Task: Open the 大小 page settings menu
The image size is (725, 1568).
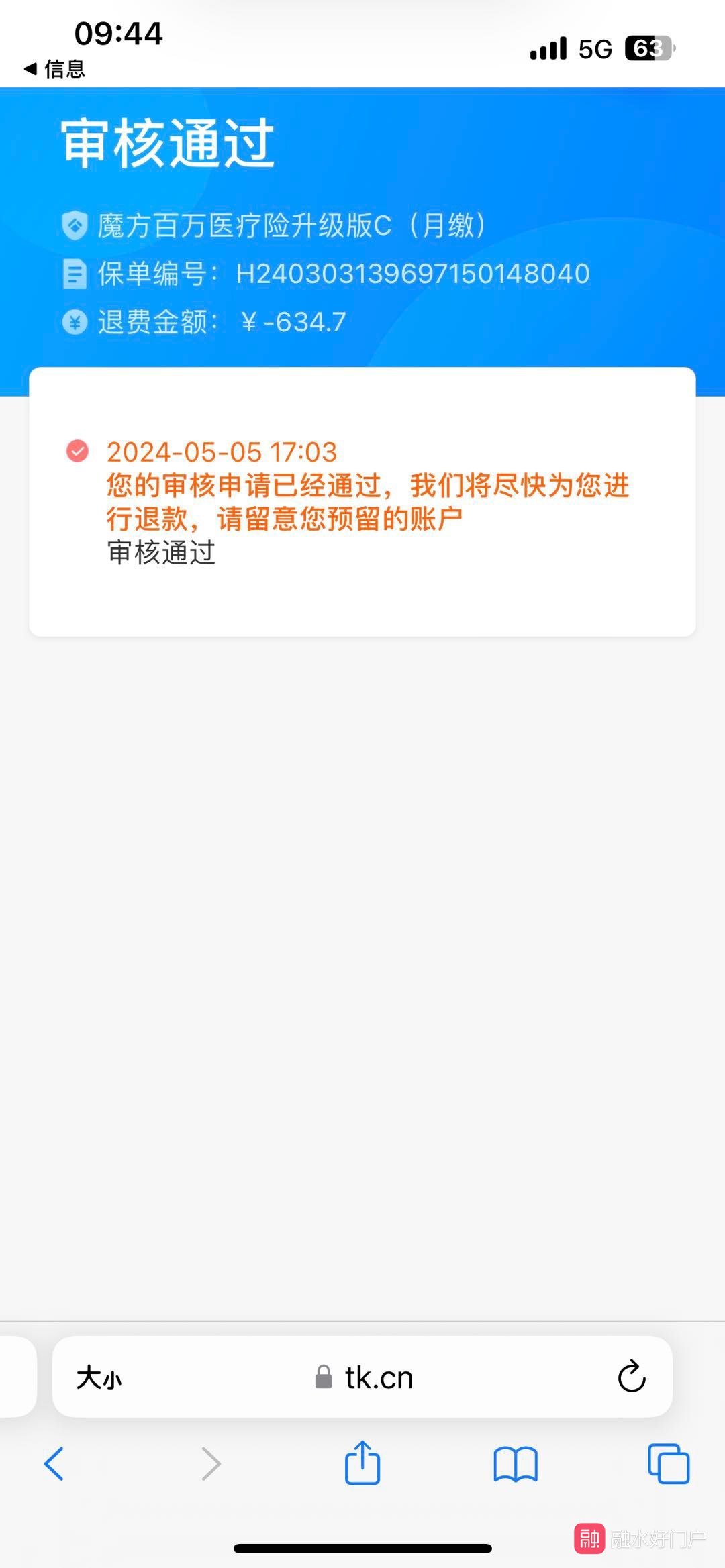Action: [99, 1377]
